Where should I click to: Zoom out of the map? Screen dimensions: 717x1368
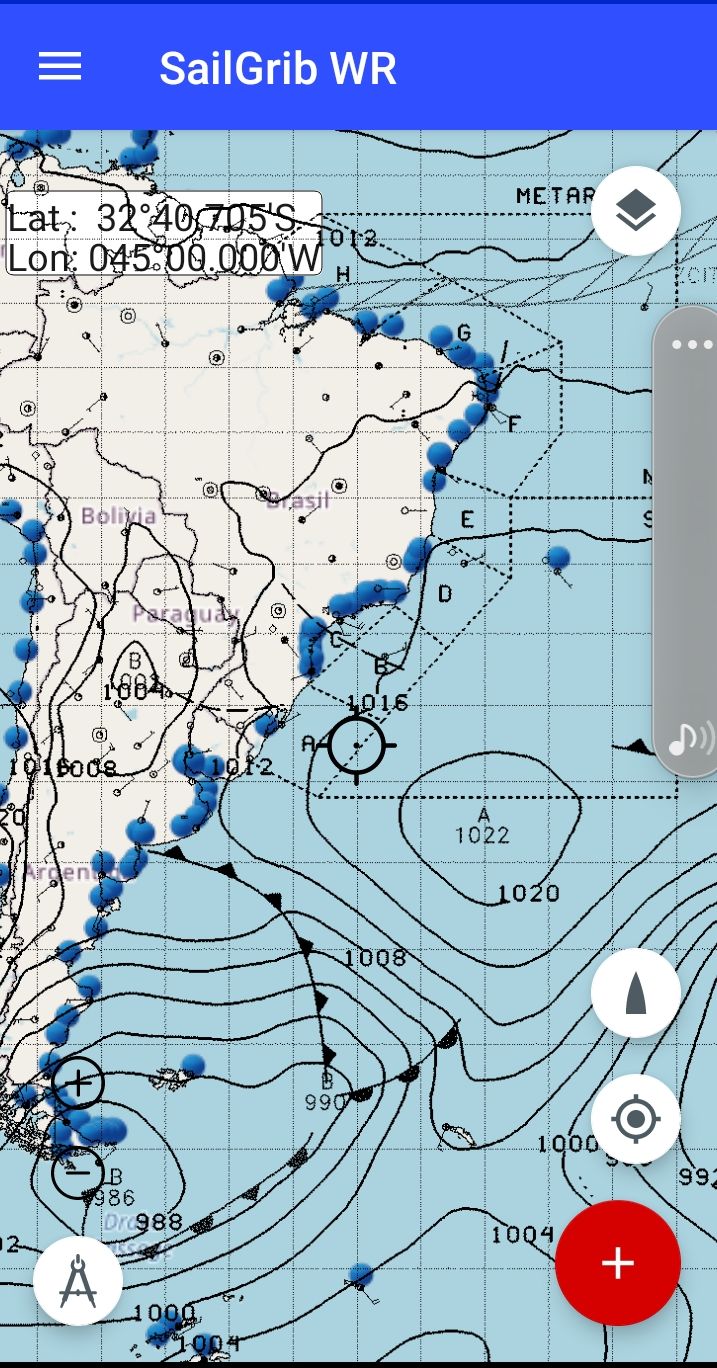[x=78, y=1172]
